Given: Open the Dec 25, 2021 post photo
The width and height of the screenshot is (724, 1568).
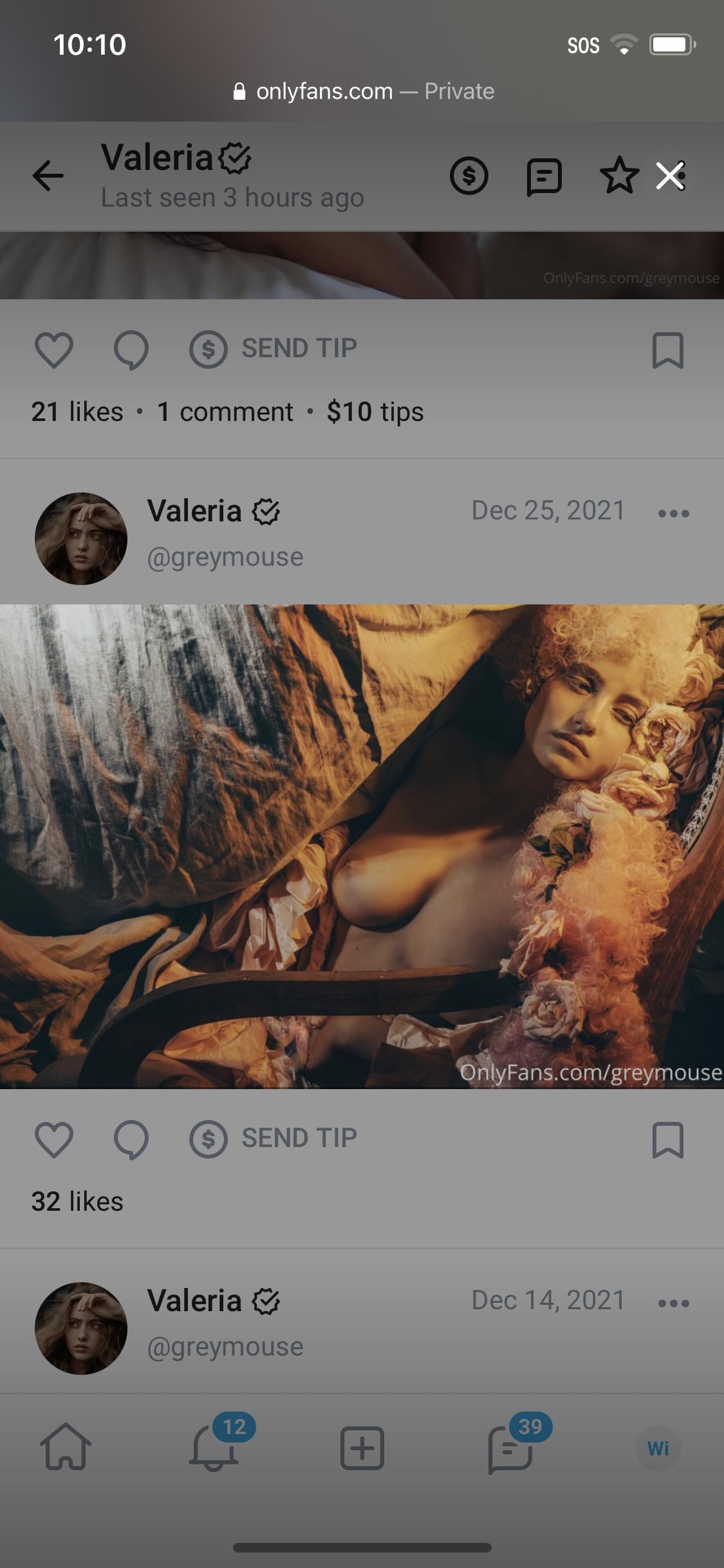Looking at the screenshot, I should pyautogui.click(x=362, y=846).
